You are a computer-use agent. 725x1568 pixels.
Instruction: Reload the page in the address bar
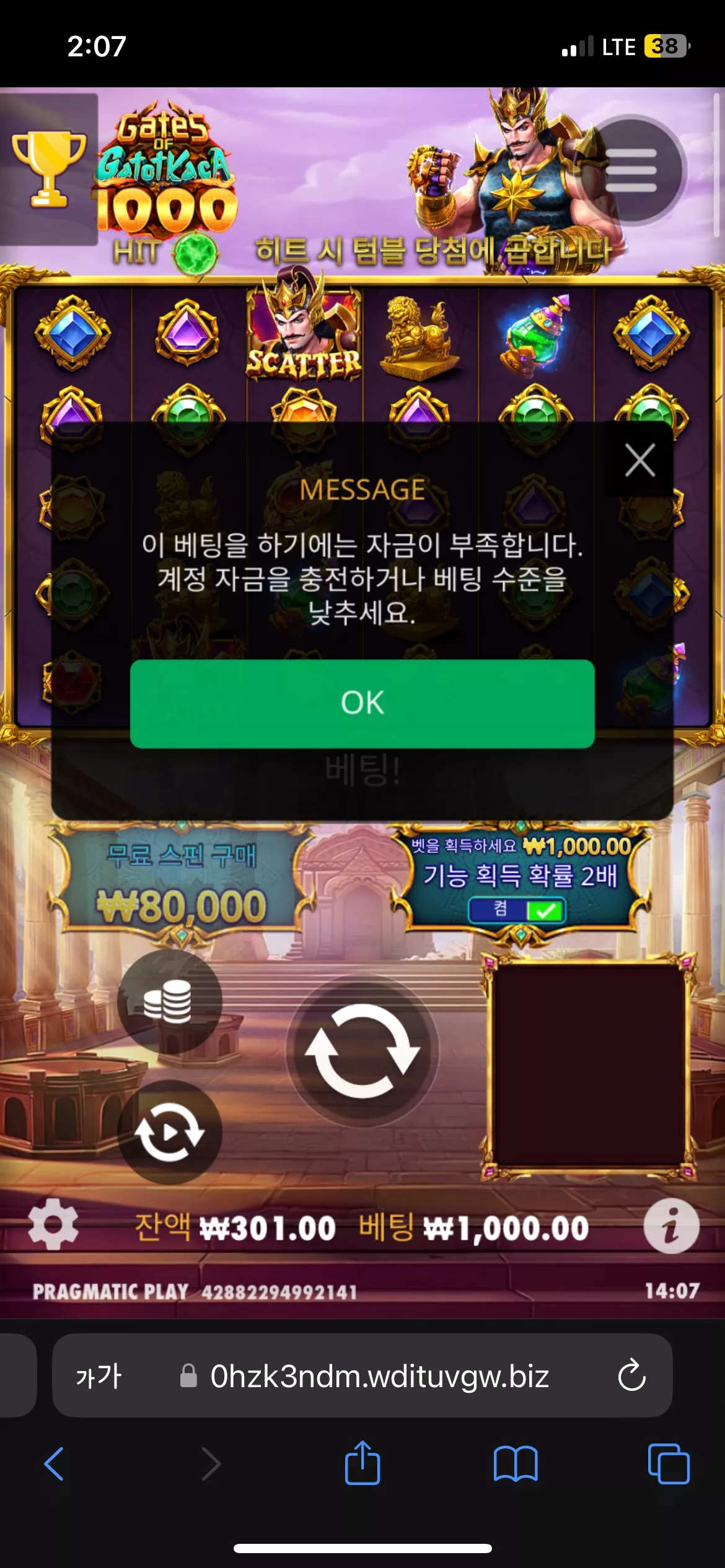[631, 1375]
